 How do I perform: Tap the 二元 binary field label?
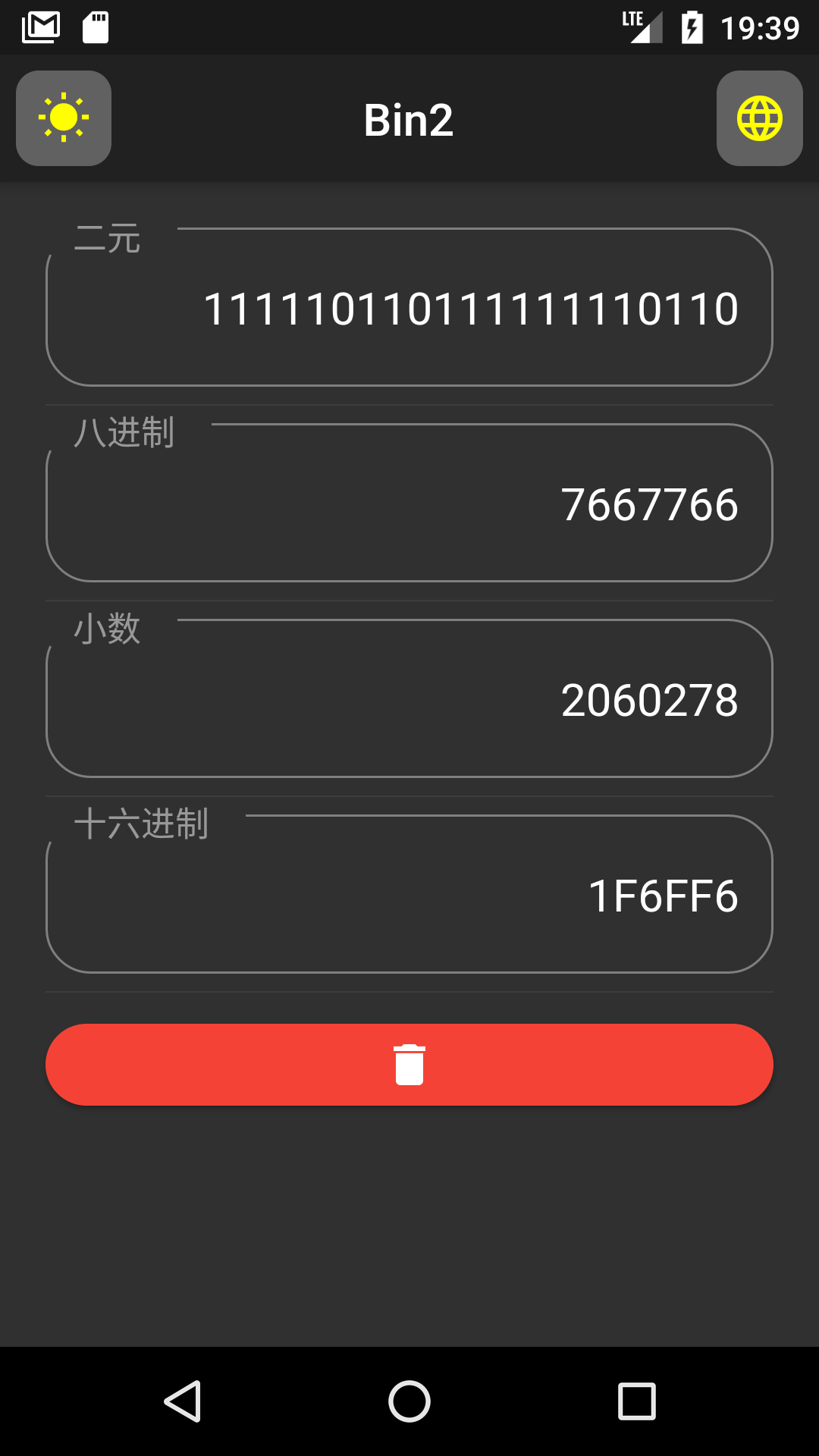click(x=108, y=237)
